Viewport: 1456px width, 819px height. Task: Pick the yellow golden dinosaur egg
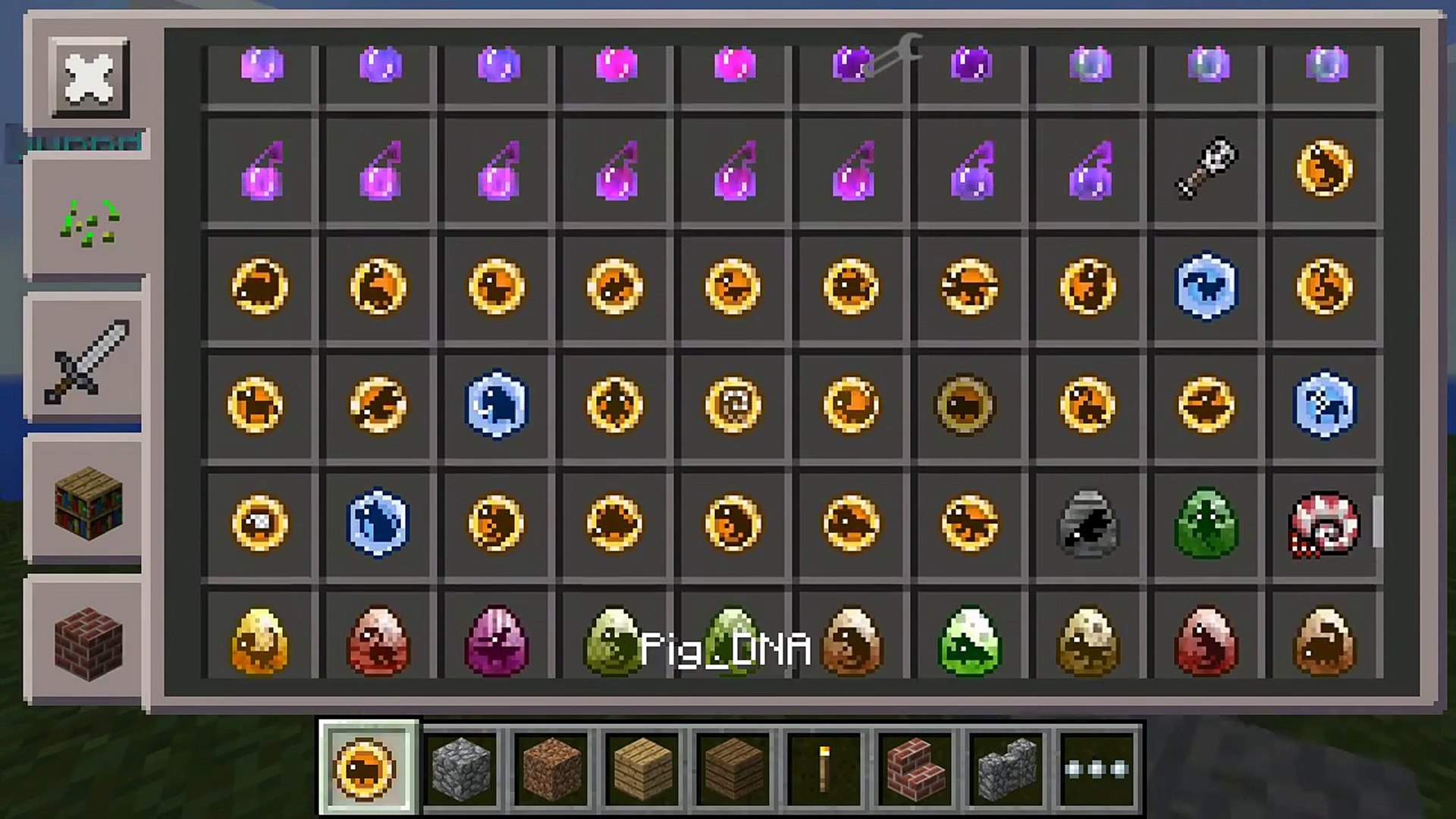click(259, 642)
